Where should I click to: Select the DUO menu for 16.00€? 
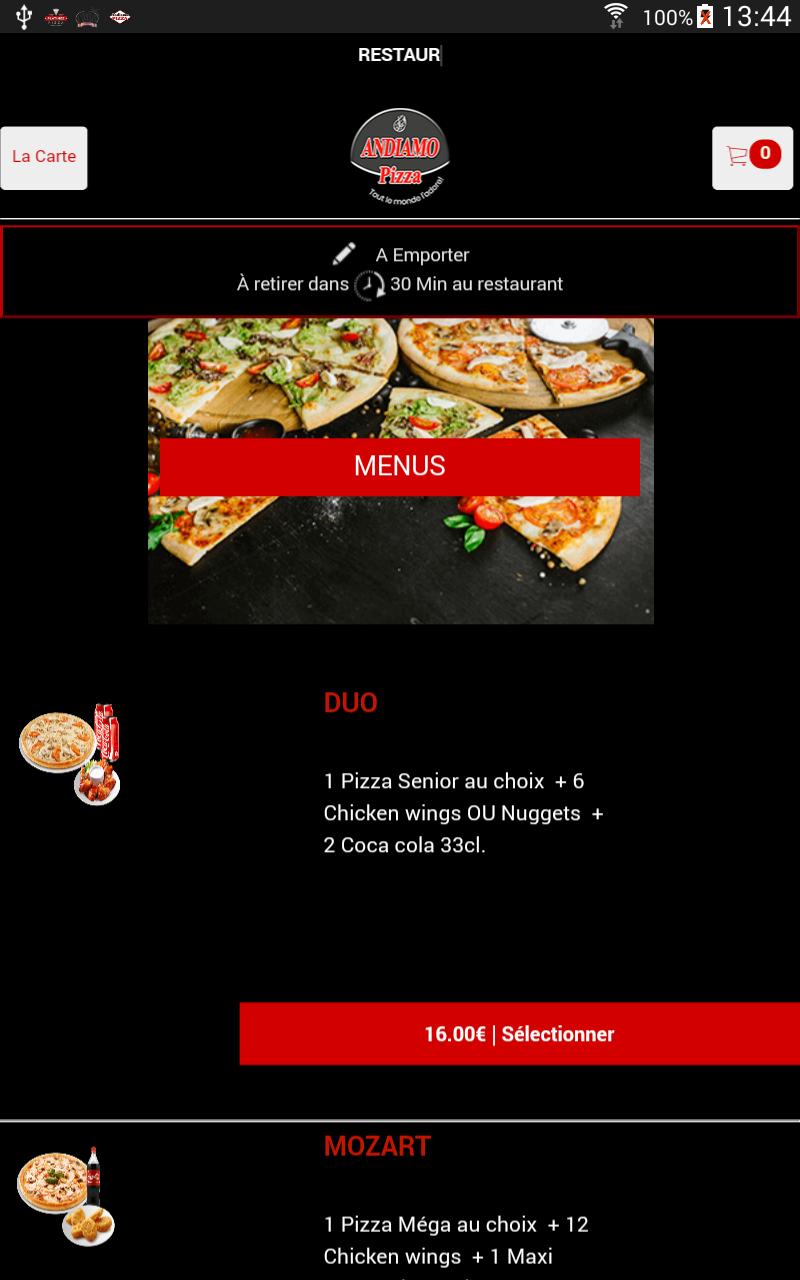(519, 1034)
